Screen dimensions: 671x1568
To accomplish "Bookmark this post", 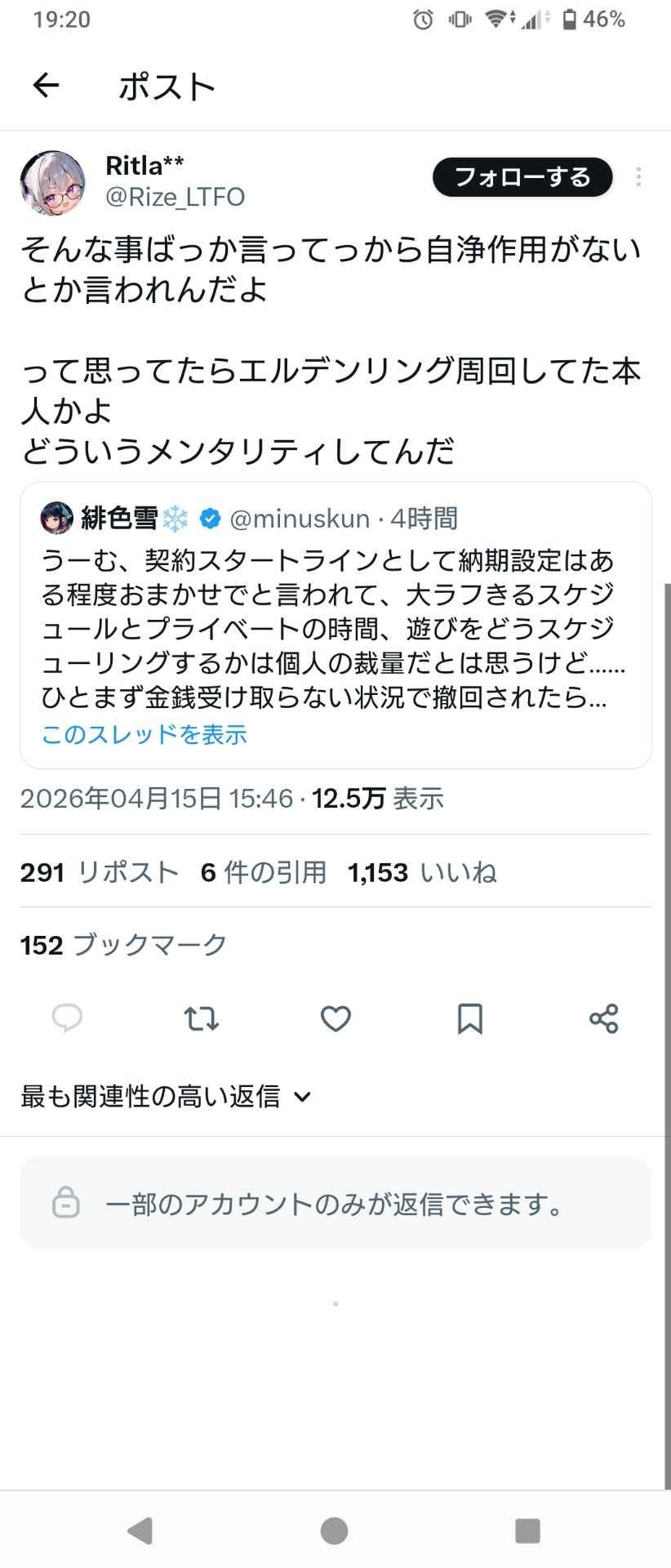I will pos(469,1018).
